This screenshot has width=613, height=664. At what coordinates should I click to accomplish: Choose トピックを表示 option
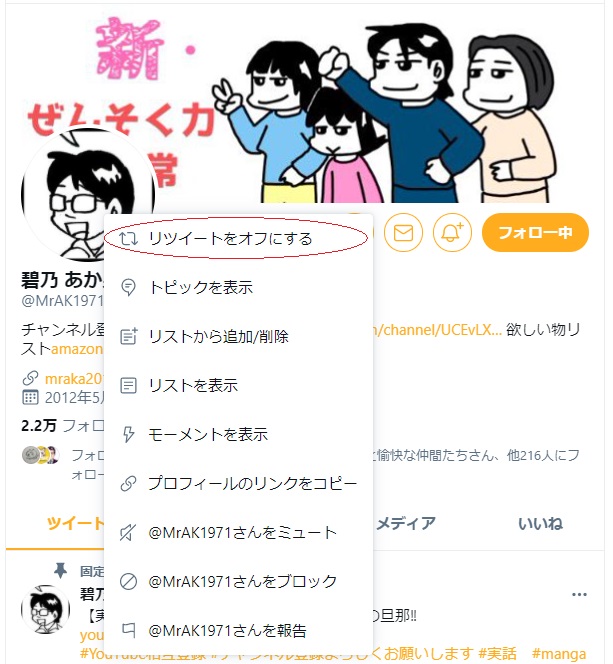pyautogui.click(x=200, y=288)
